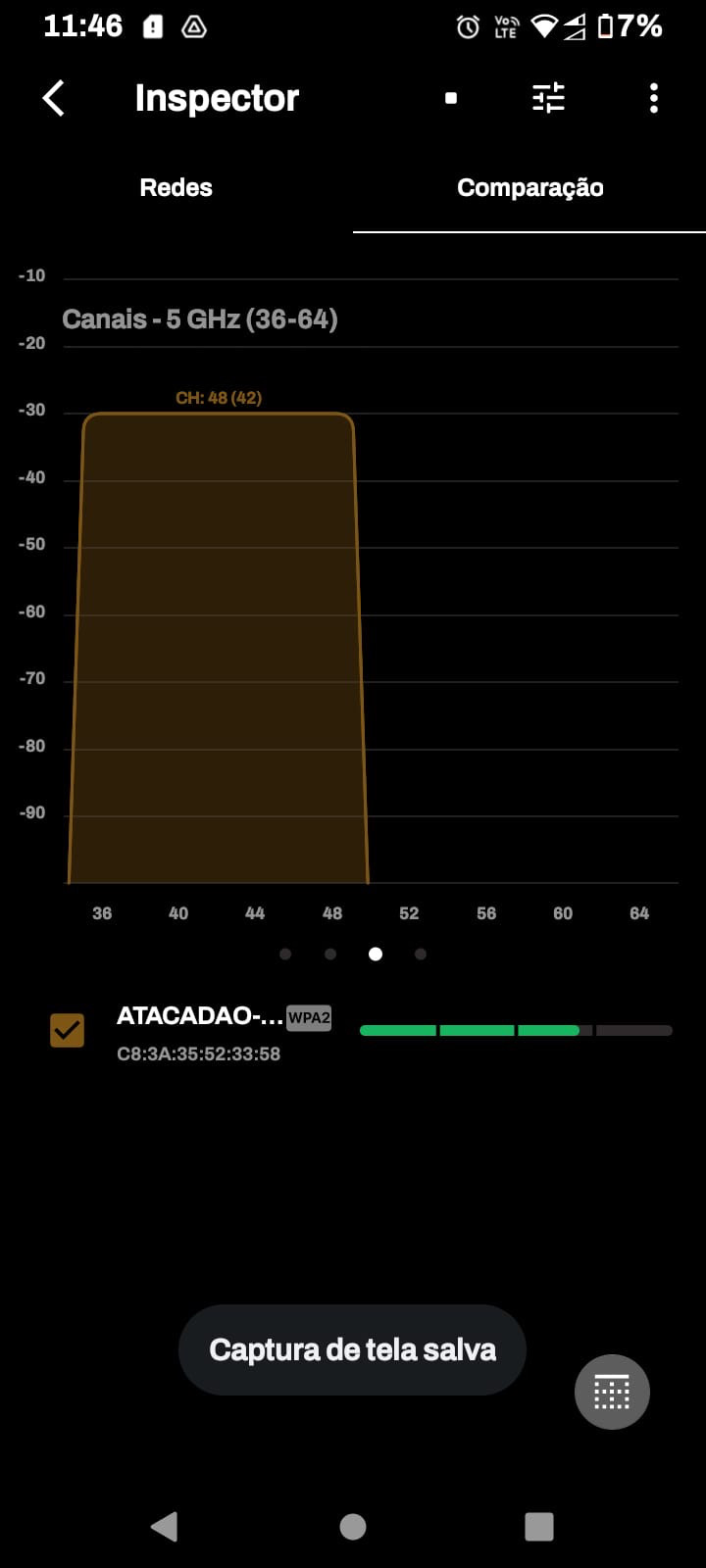Go back using the header arrow

[x=54, y=98]
